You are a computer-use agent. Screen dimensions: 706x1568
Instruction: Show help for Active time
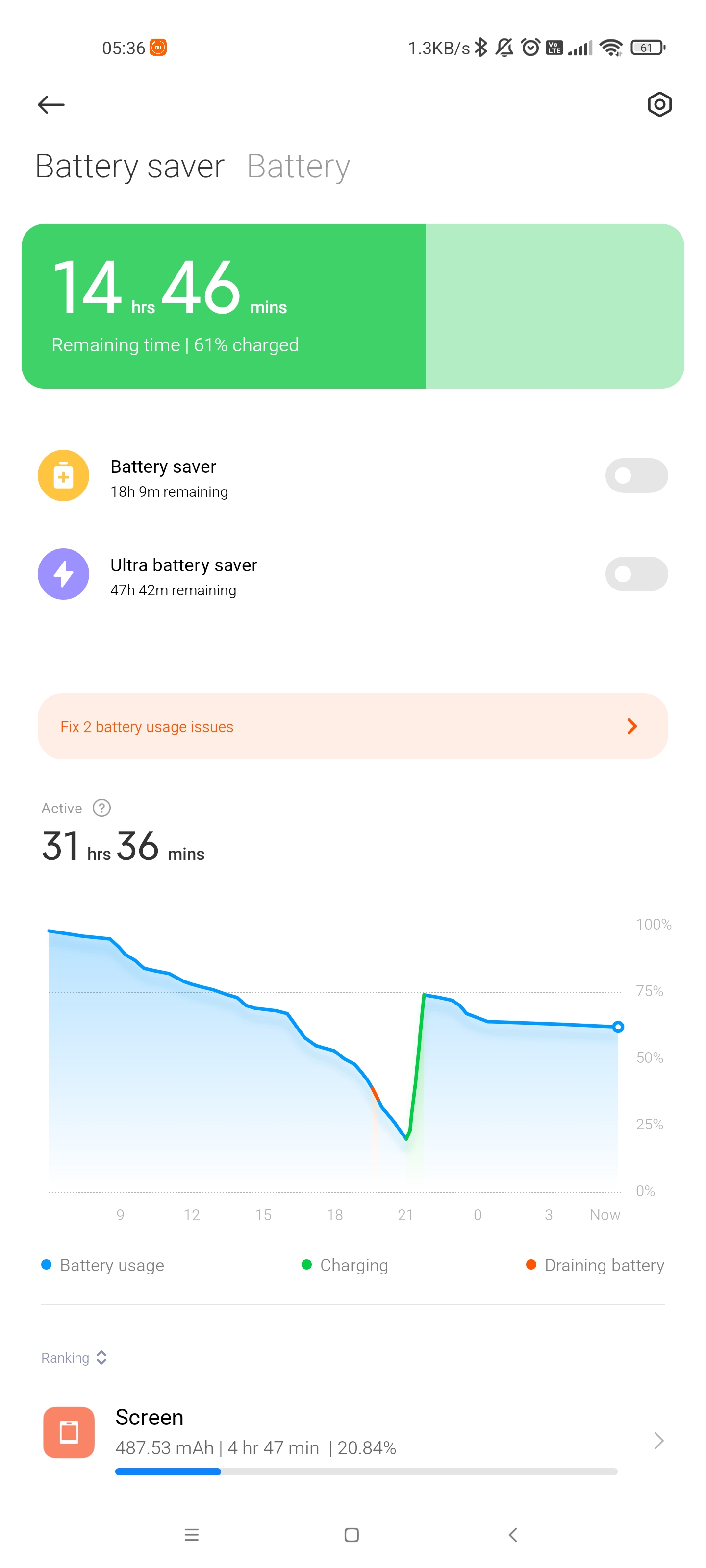click(x=101, y=808)
